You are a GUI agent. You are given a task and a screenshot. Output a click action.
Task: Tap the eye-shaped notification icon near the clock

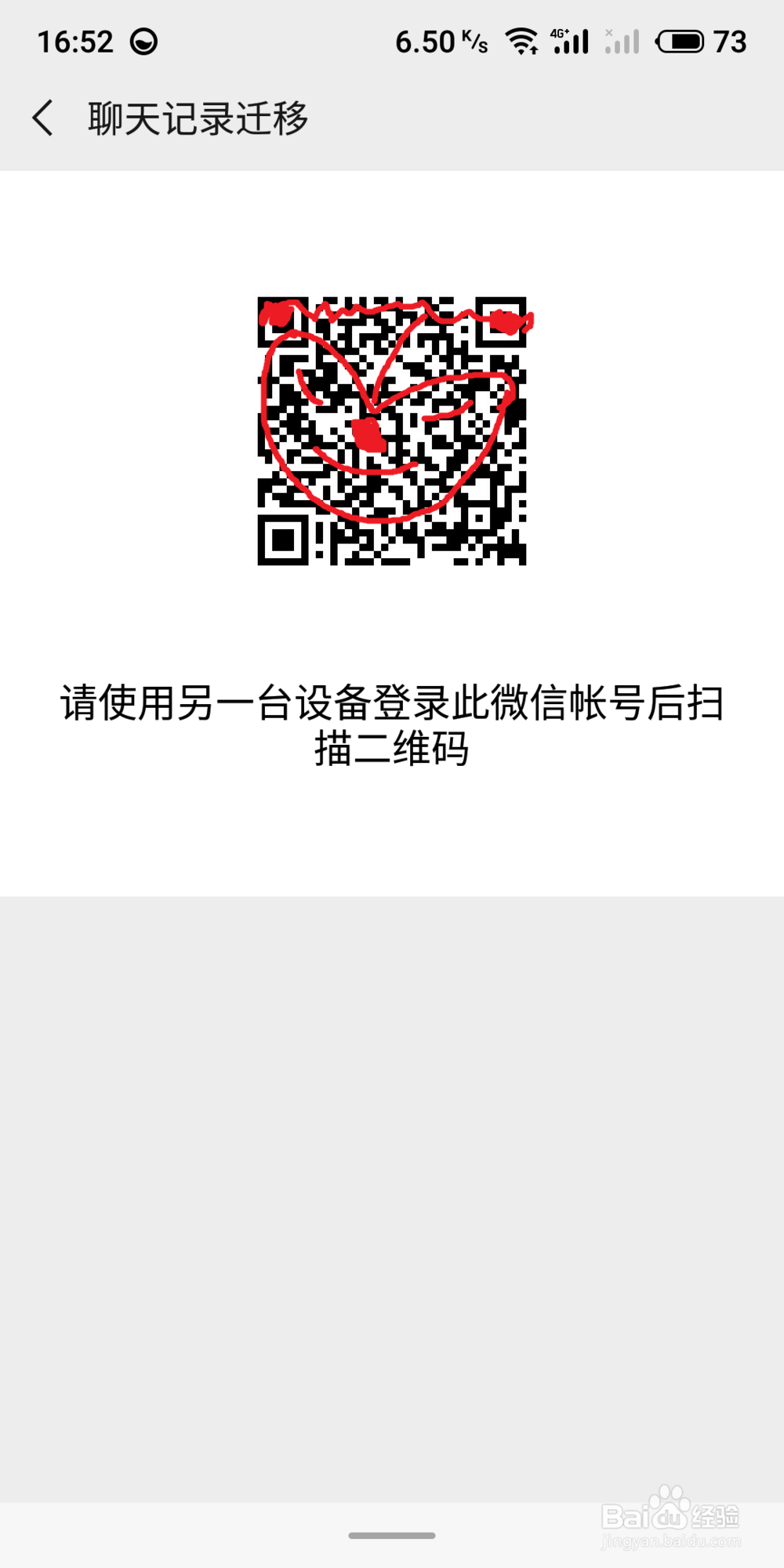coord(145,41)
